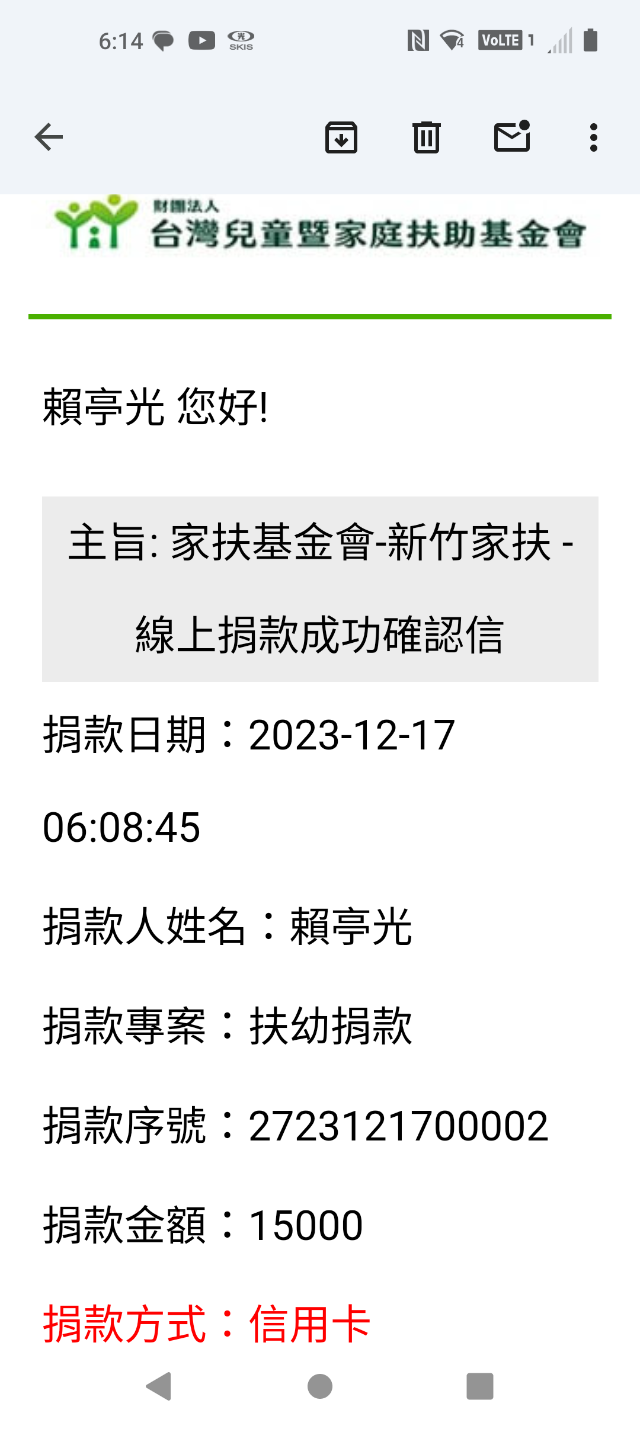Mark this email as unread
640x1429 pixels.
(x=512, y=137)
